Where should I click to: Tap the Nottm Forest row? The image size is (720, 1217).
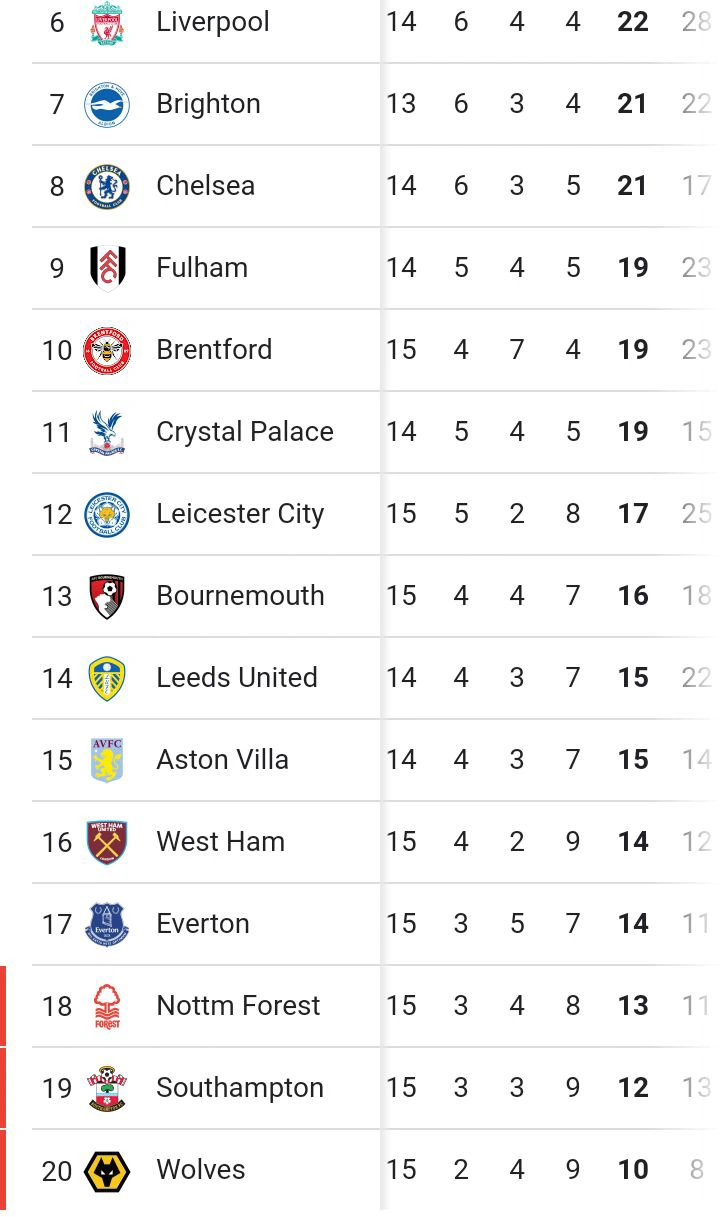[360, 1006]
